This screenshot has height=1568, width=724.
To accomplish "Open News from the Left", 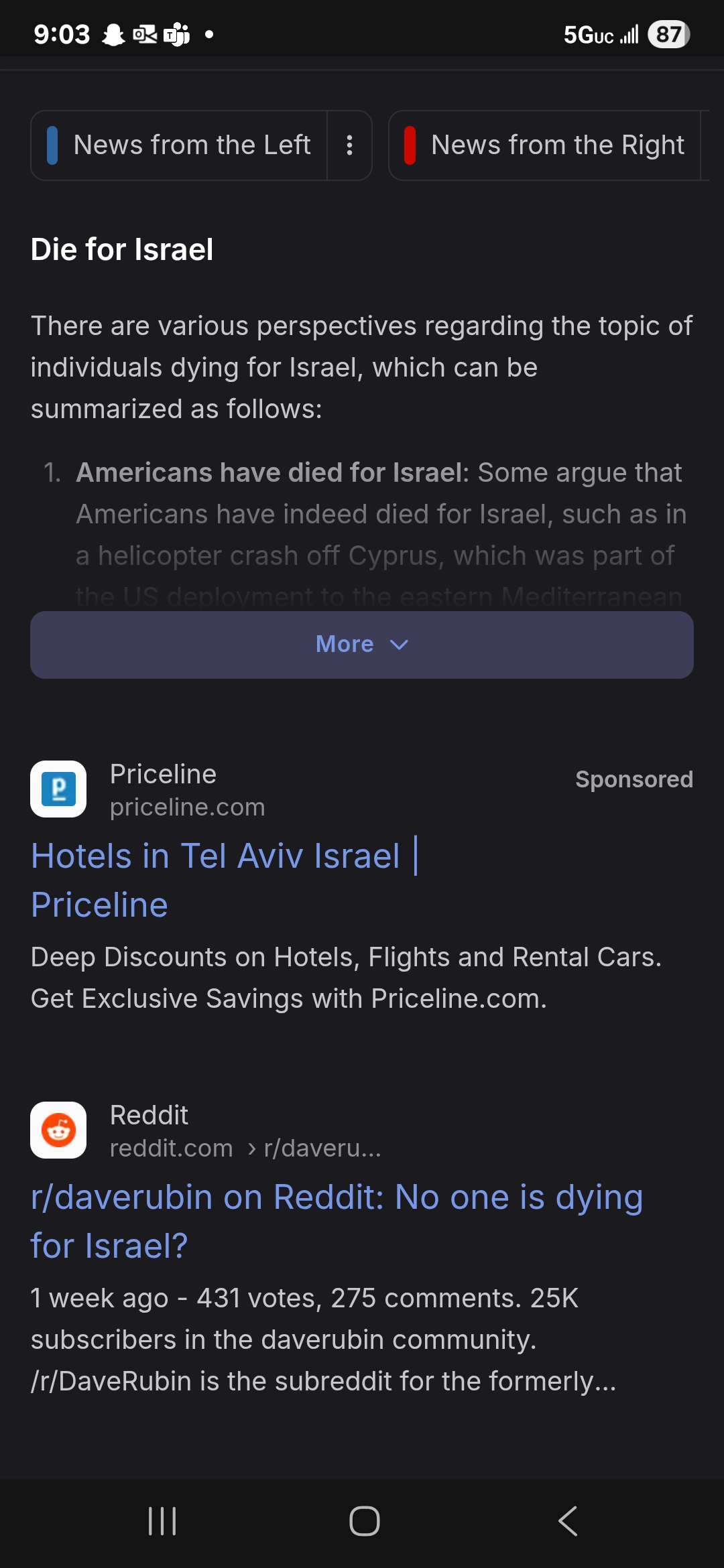I will click(x=179, y=145).
